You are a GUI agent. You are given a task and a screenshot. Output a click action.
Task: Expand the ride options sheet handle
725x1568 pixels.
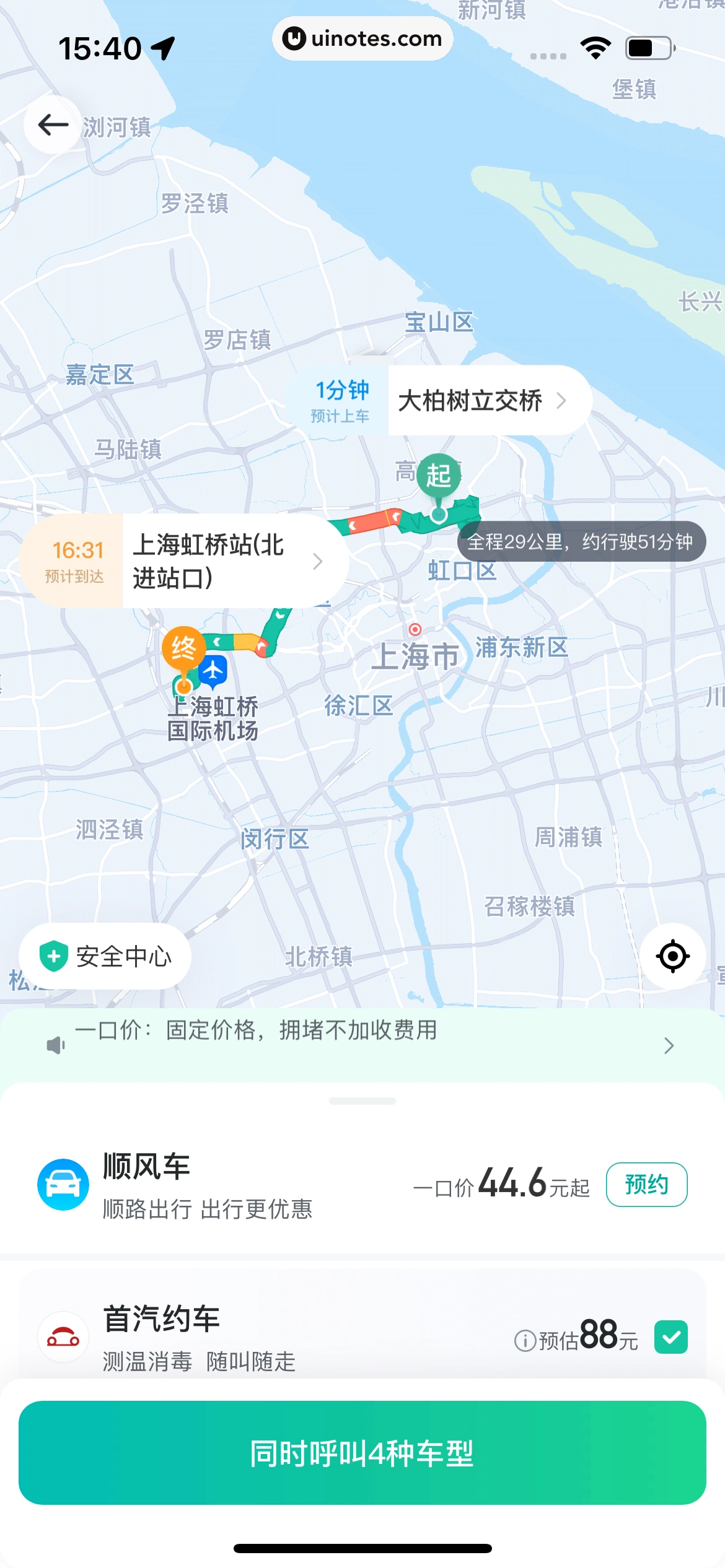coord(362,1101)
